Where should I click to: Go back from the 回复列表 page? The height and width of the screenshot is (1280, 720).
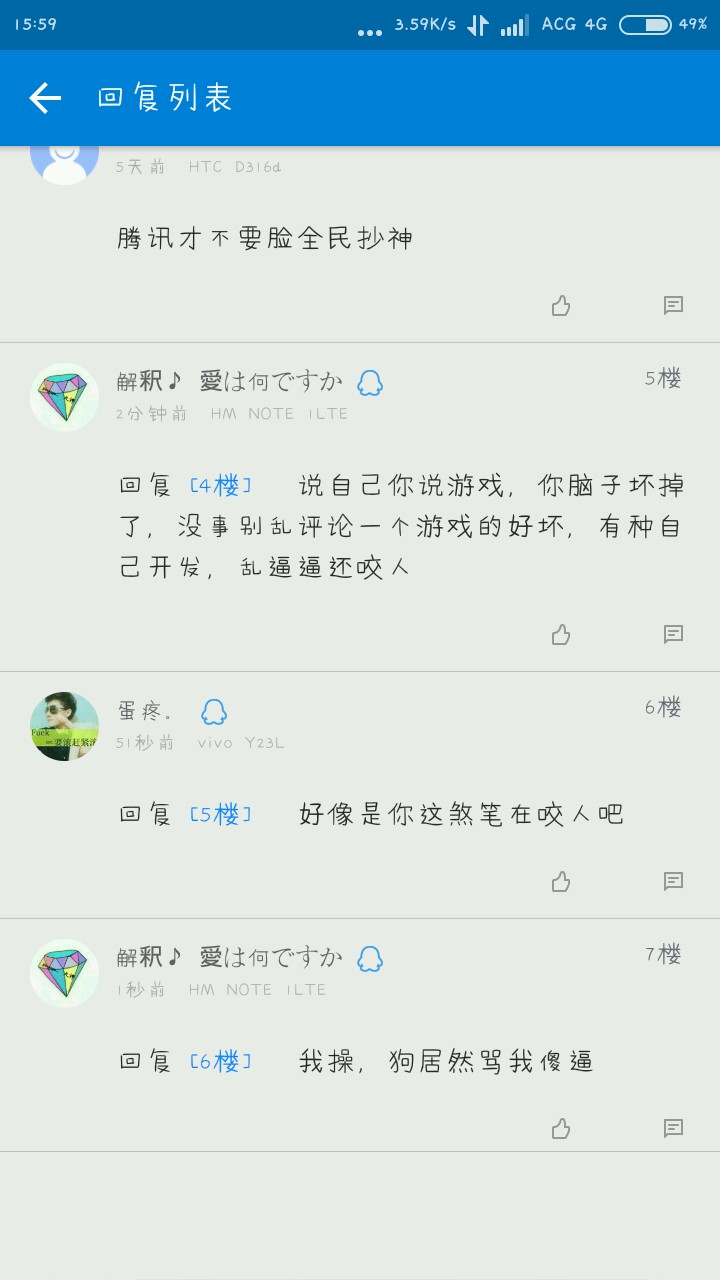pyautogui.click(x=45, y=98)
